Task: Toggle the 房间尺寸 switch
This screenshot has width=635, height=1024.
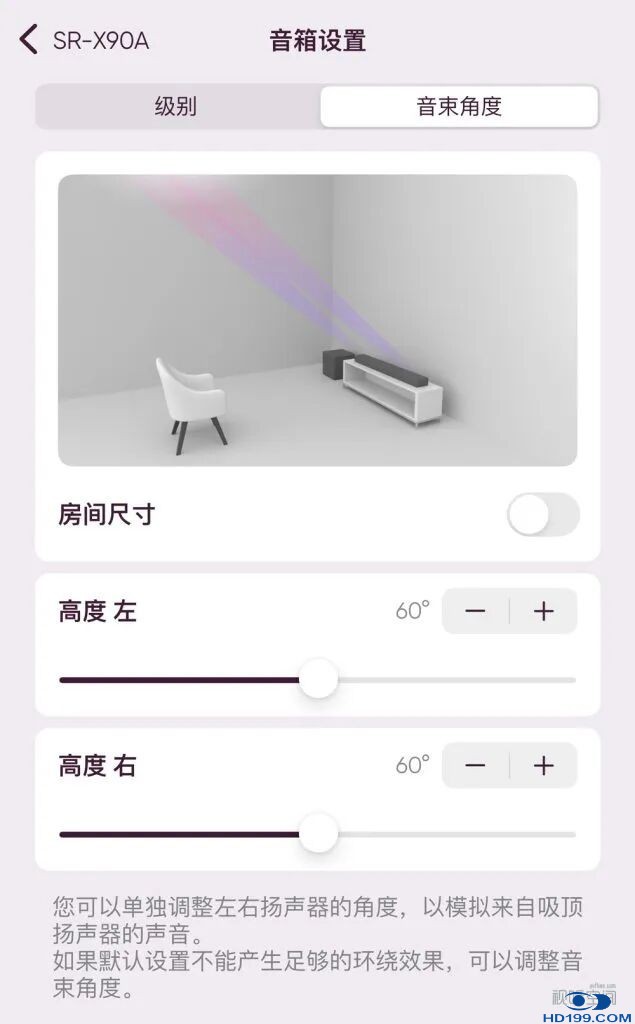Action: click(543, 515)
